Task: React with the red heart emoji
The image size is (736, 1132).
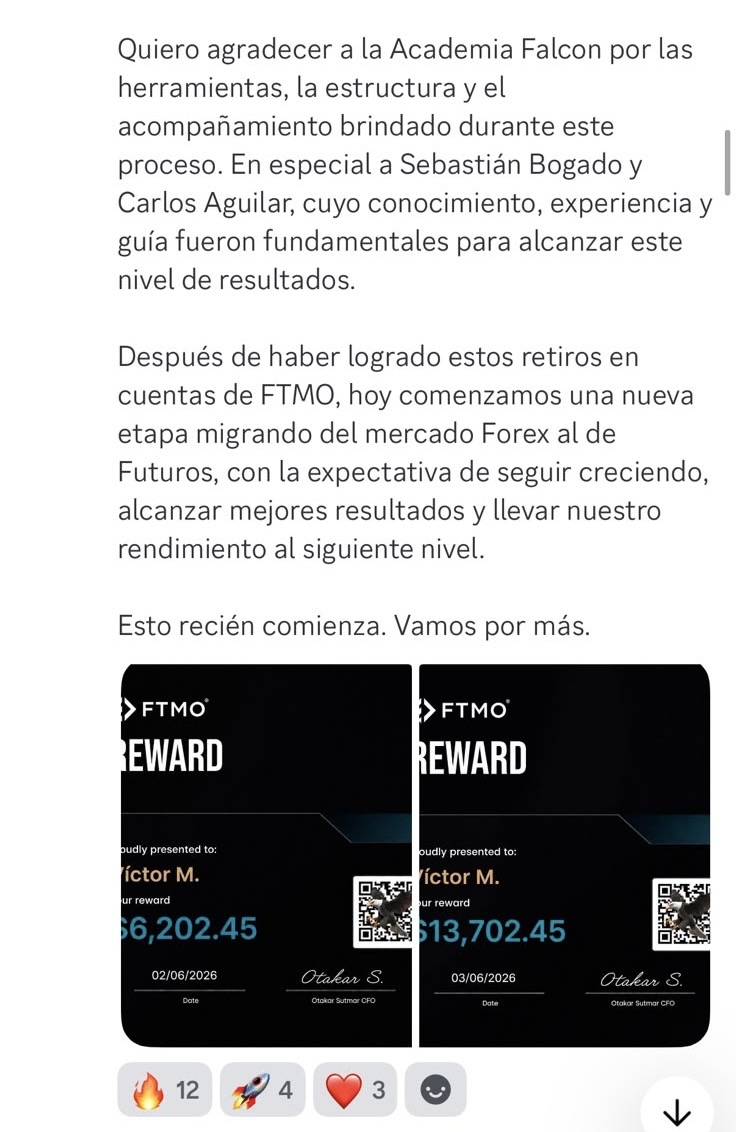Action: point(355,1089)
